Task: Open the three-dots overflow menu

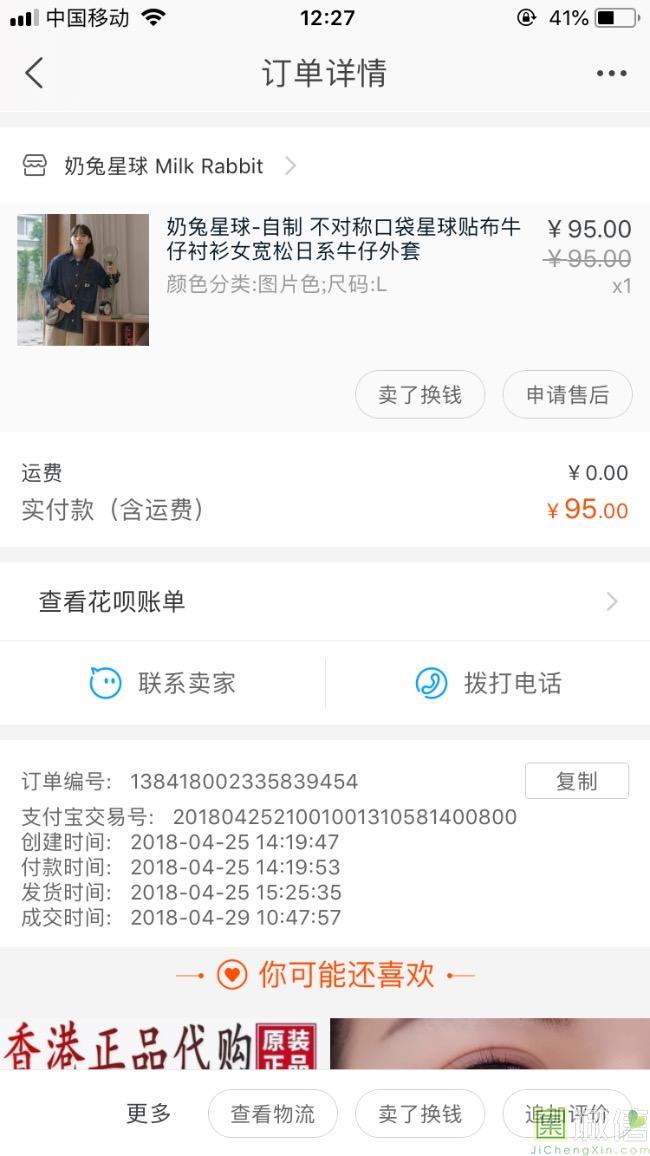Action: click(x=611, y=73)
